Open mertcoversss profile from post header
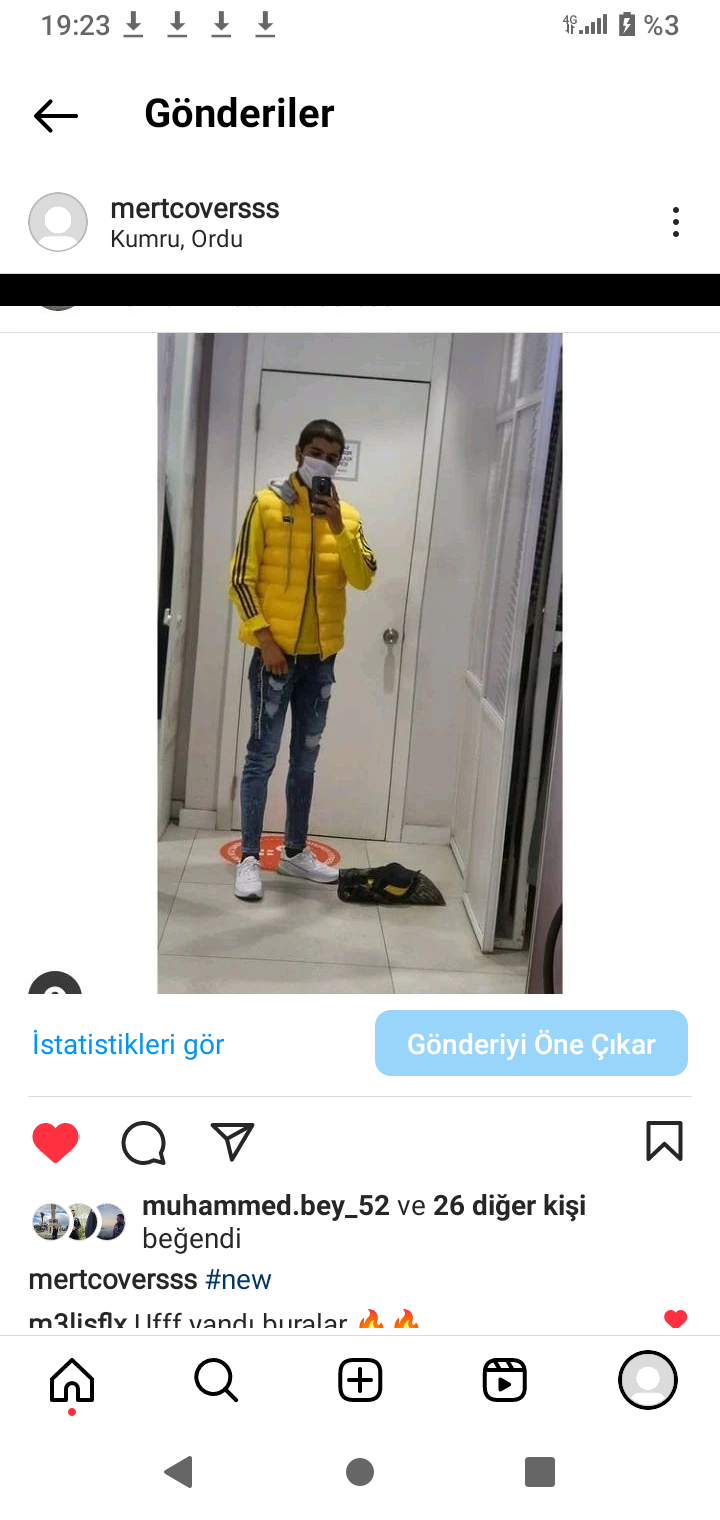720x1520 pixels. click(195, 208)
